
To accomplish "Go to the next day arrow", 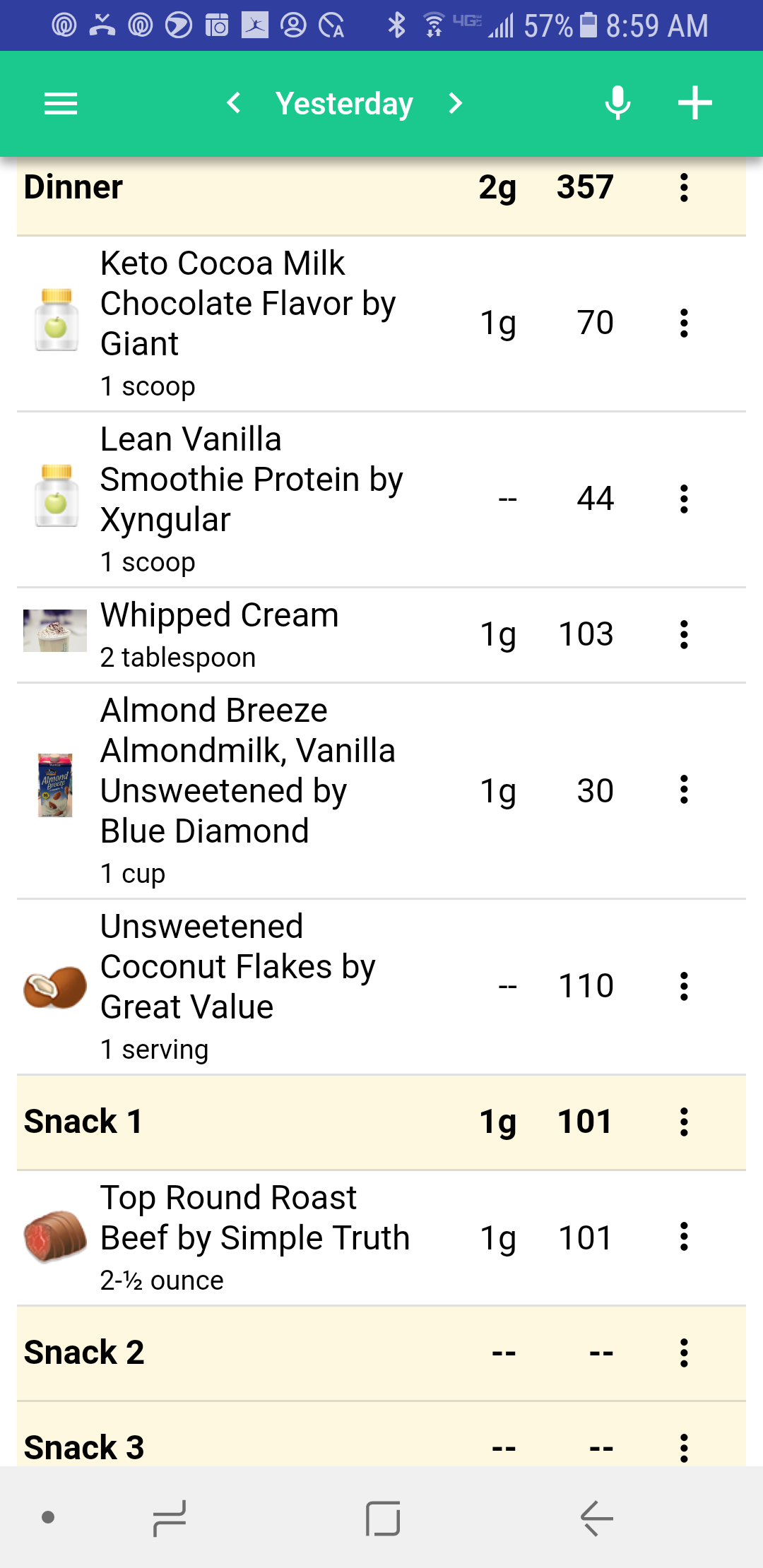I will (x=456, y=103).
